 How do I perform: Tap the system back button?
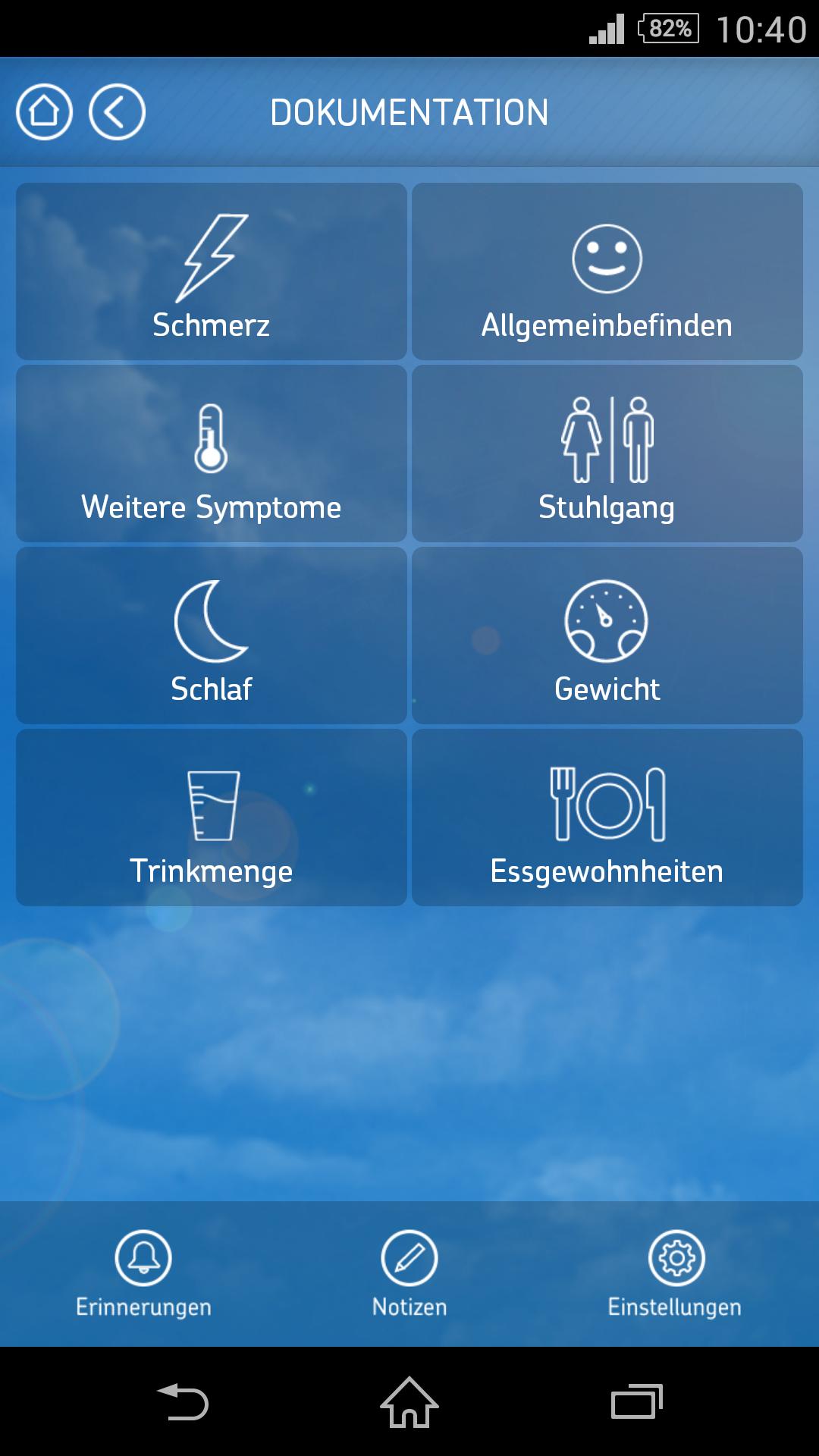coord(182,1401)
